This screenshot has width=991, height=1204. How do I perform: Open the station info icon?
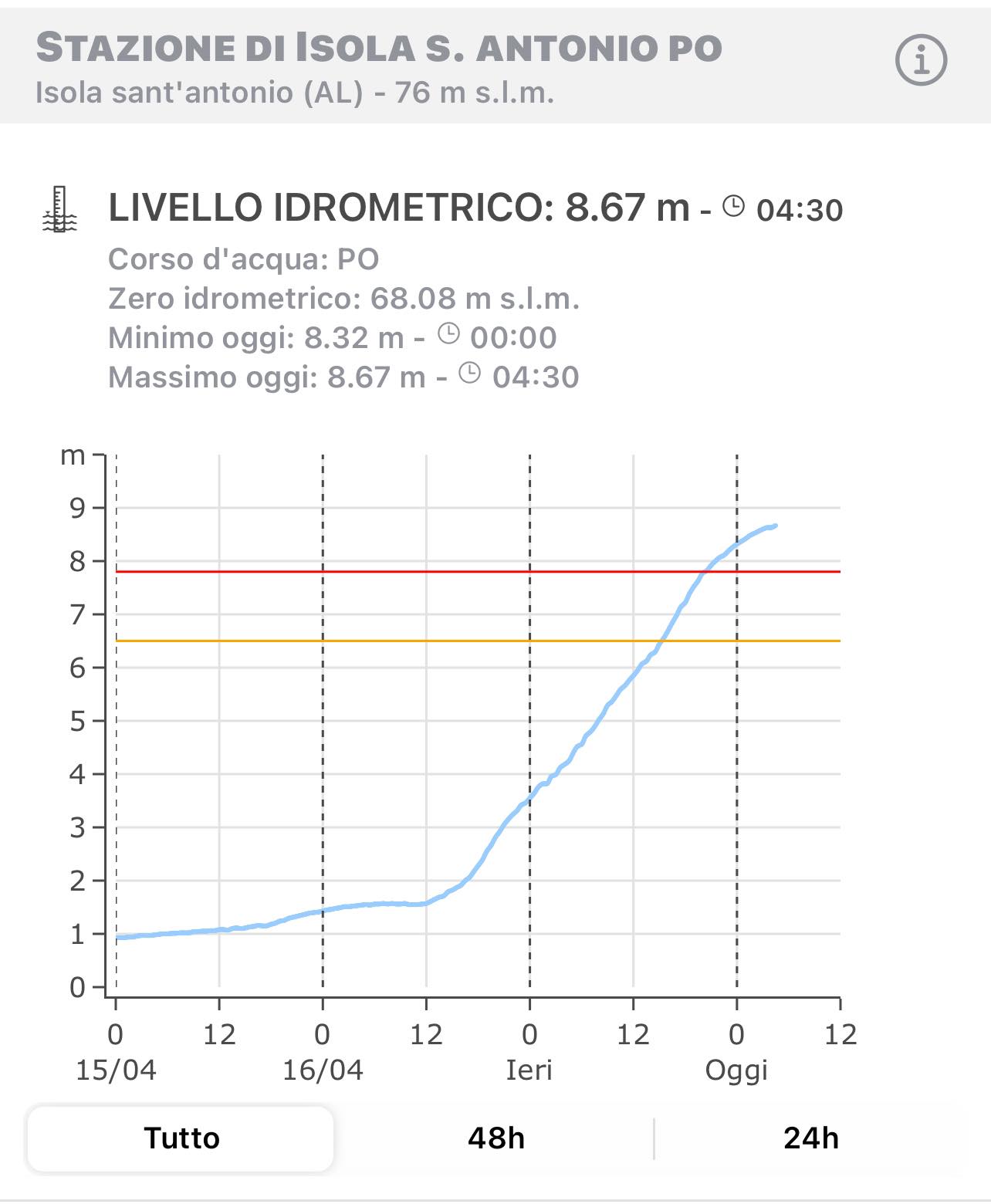(921, 60)
